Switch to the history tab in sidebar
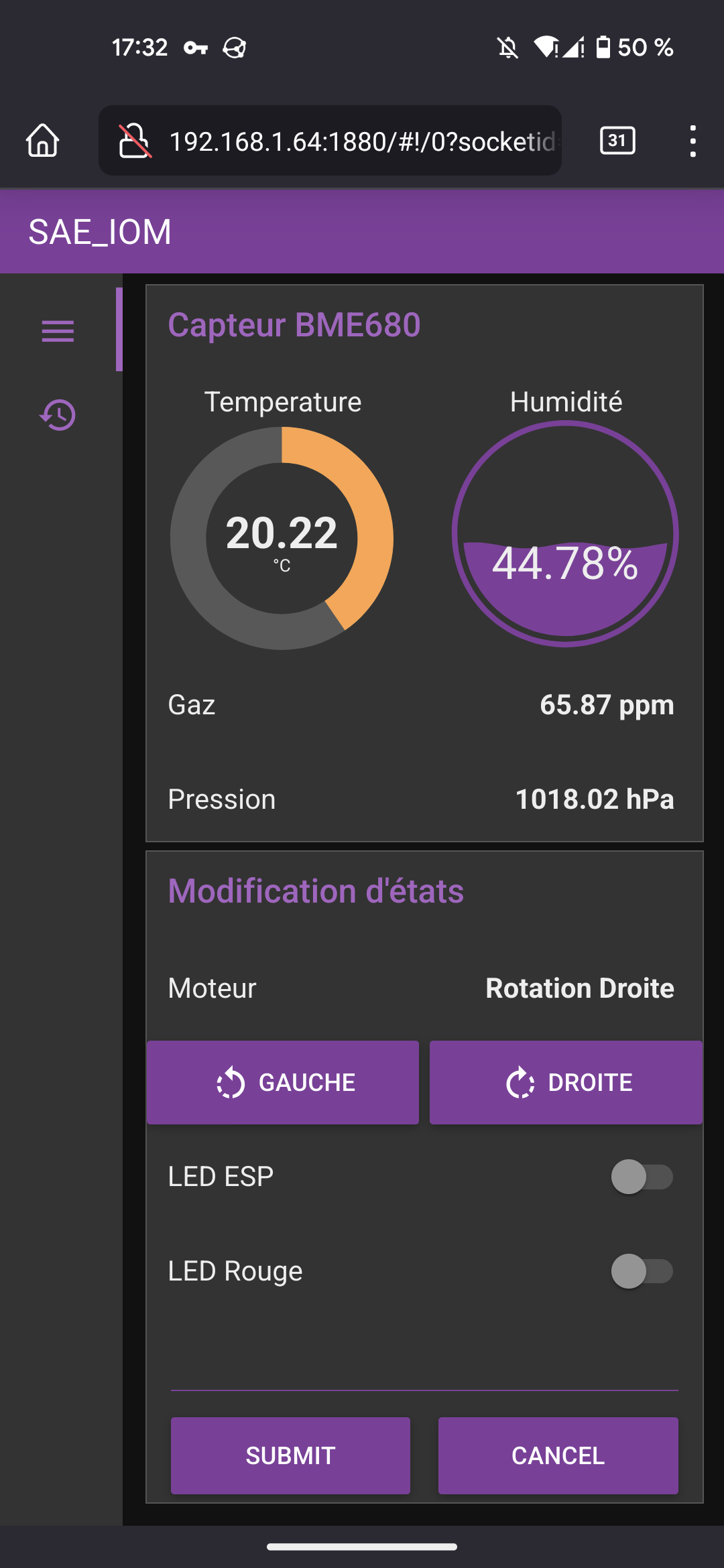Image resolution: width=724 pixels, height=1568 pixels. tap(58, 415)
